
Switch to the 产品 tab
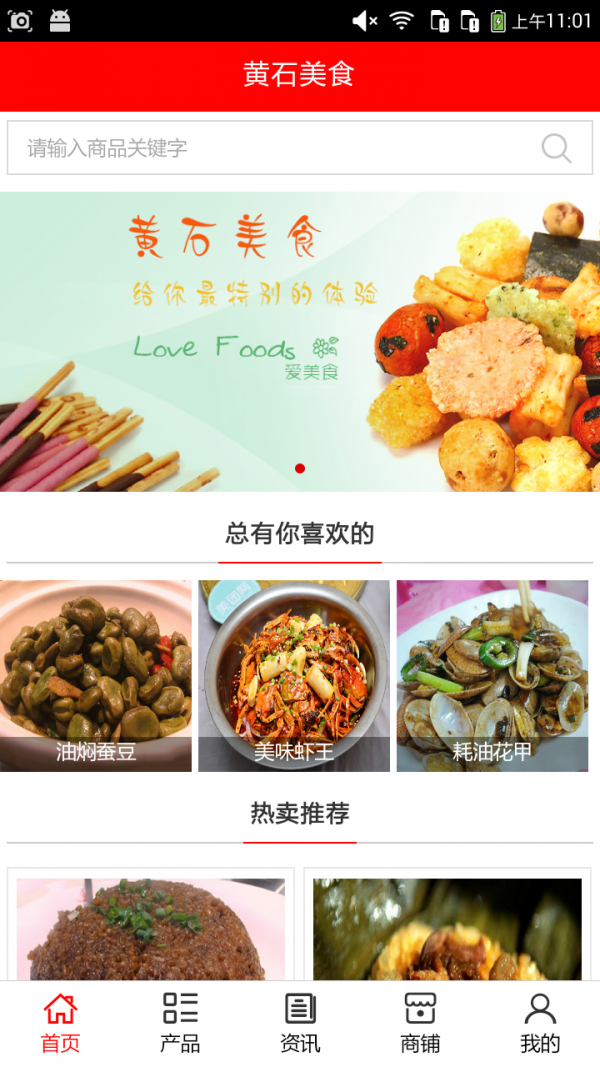click(180, 1023)
